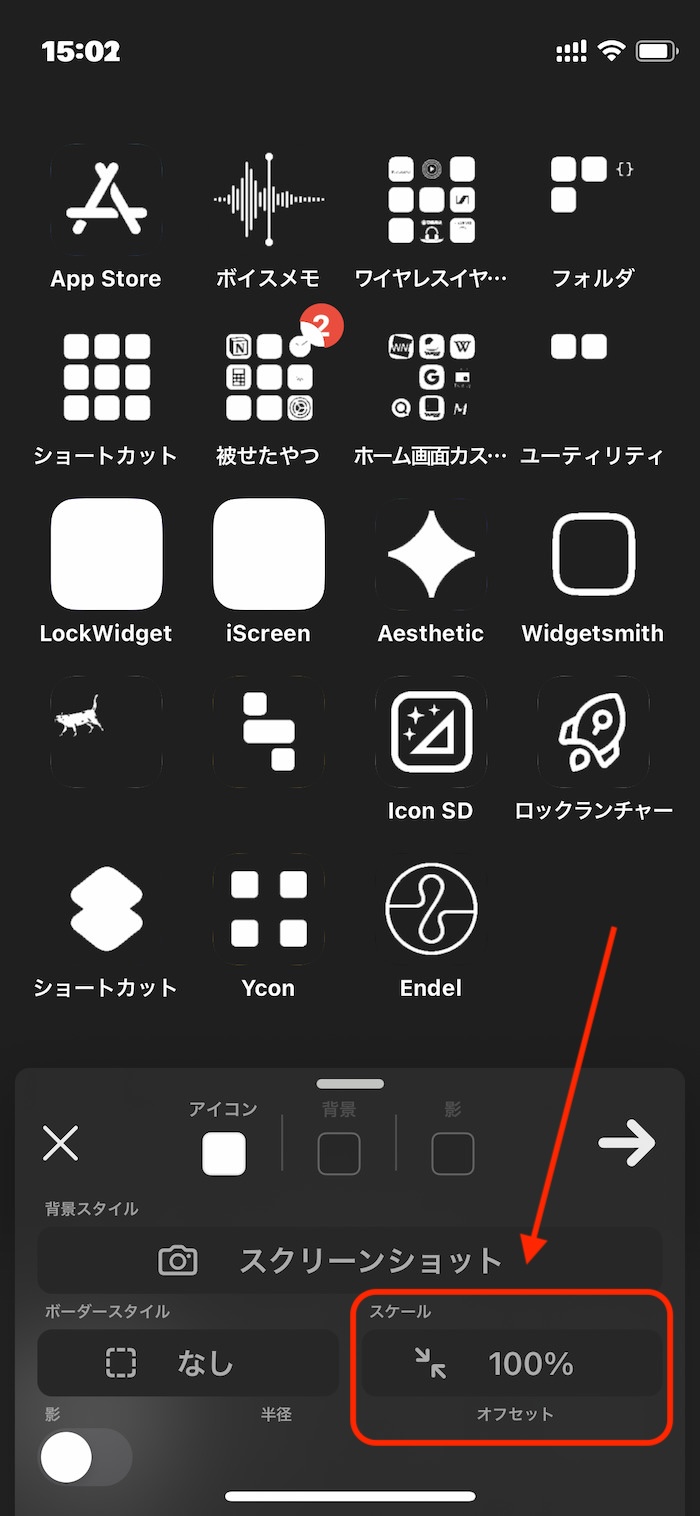Image resolution: width=700 pixels, height=1516 pixels.
Task: Launch the Widgetsmith app
Action: pos(593,555)
